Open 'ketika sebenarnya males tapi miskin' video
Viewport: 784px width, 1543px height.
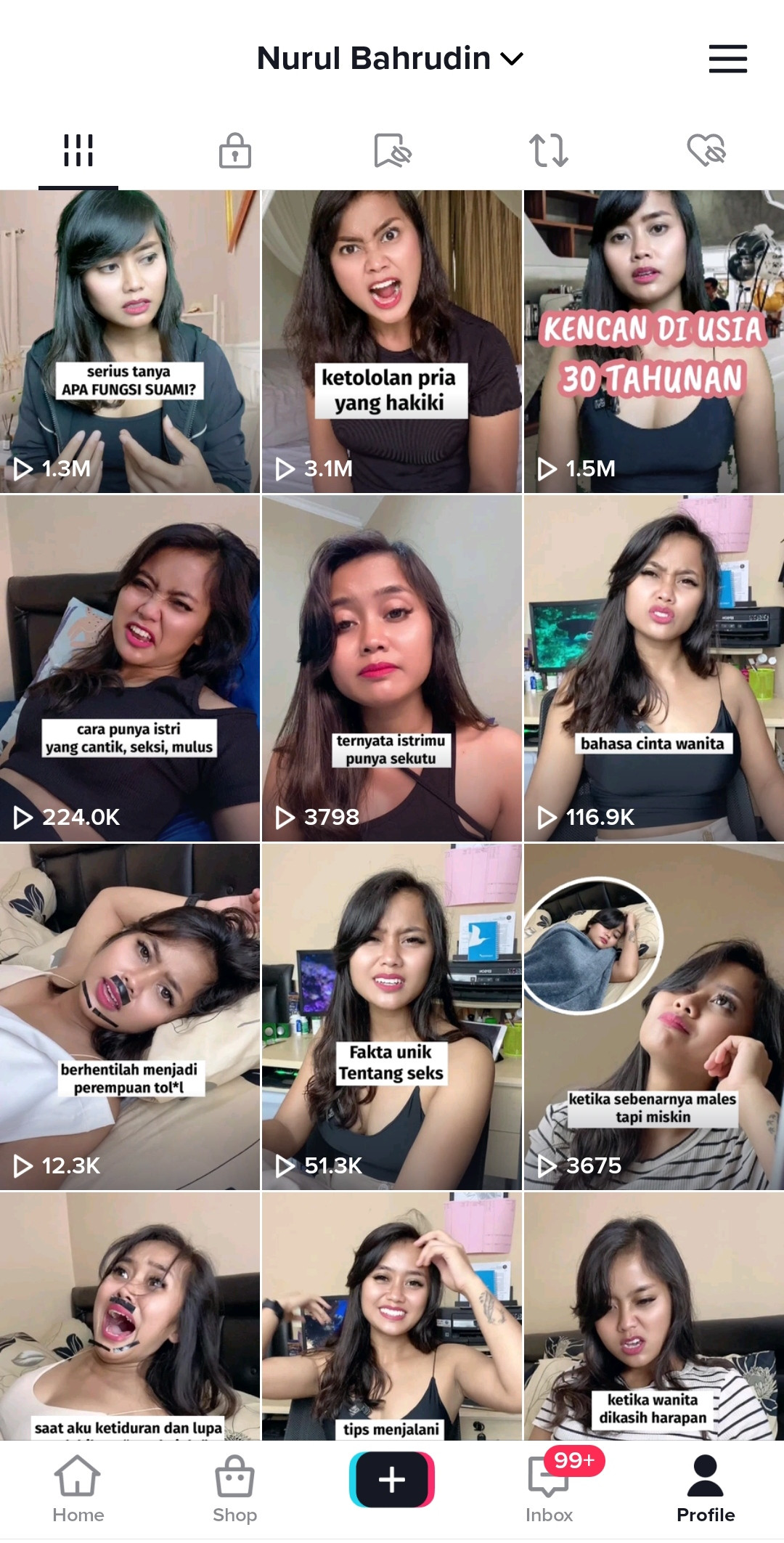[653, 1017]
